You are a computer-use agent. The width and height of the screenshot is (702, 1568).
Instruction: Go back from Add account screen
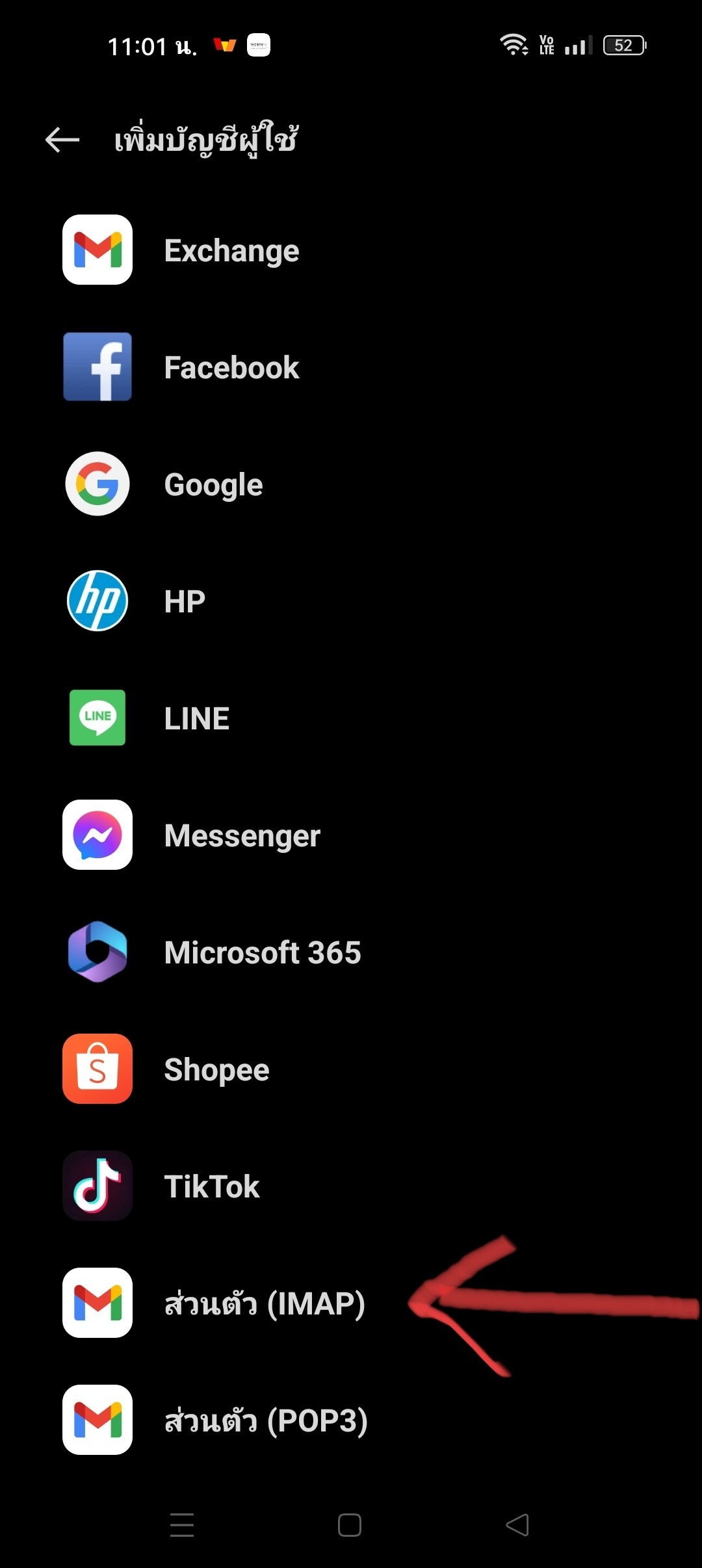click(x=62, y=140)
